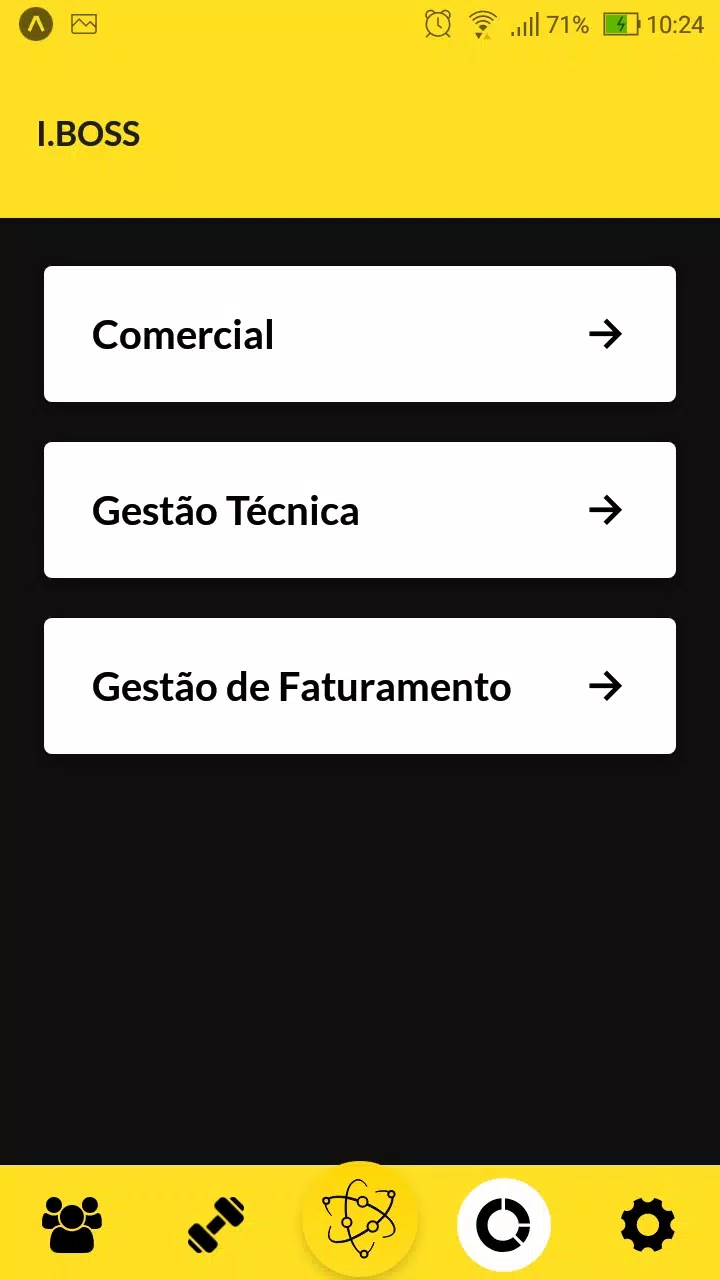
Task: Switch to the dumbbell workout tab
Action: pos(216,1223)
